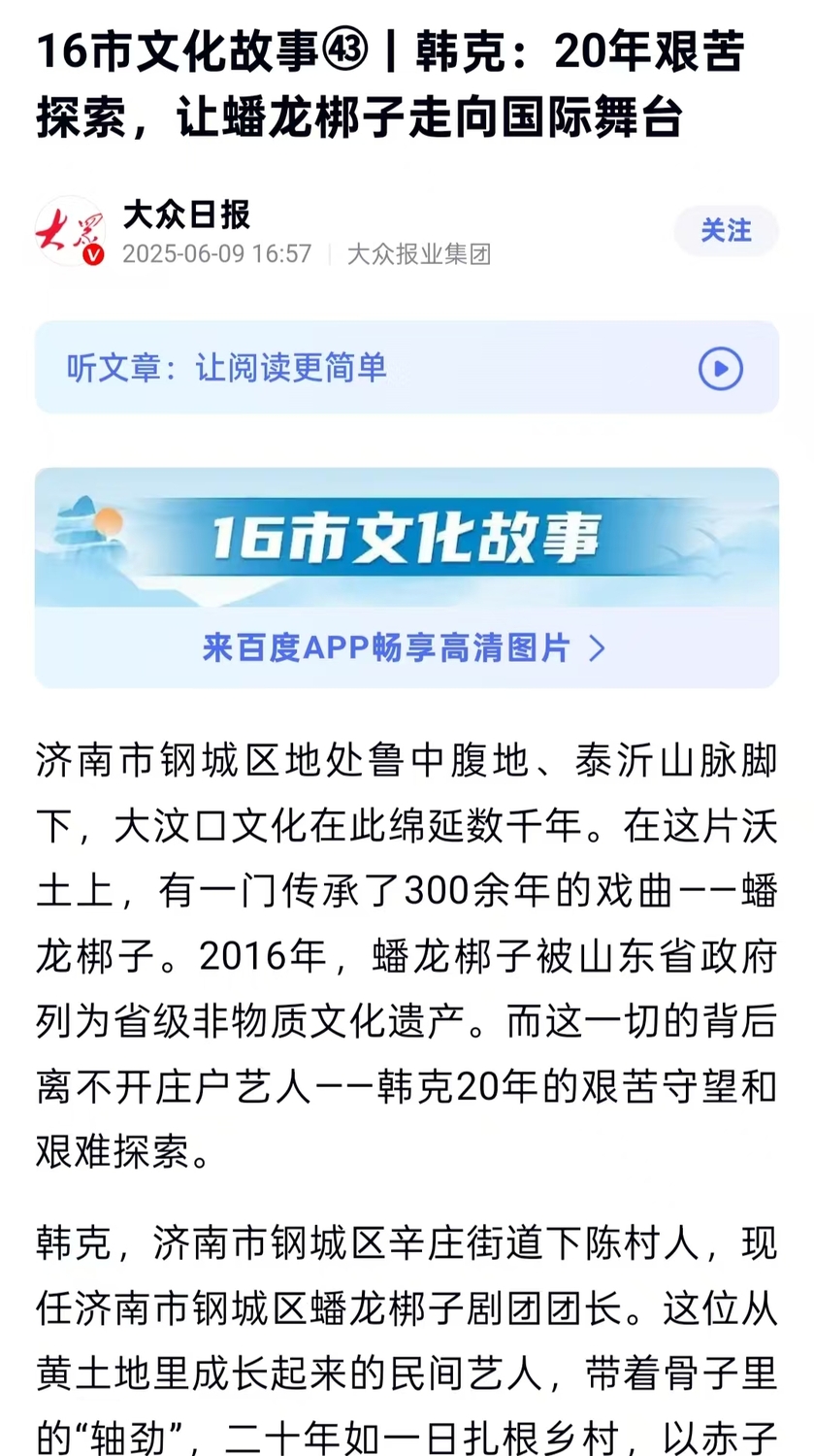Play the article audio narration
This screenshot has height=1456, width=814.
[721, 369]
